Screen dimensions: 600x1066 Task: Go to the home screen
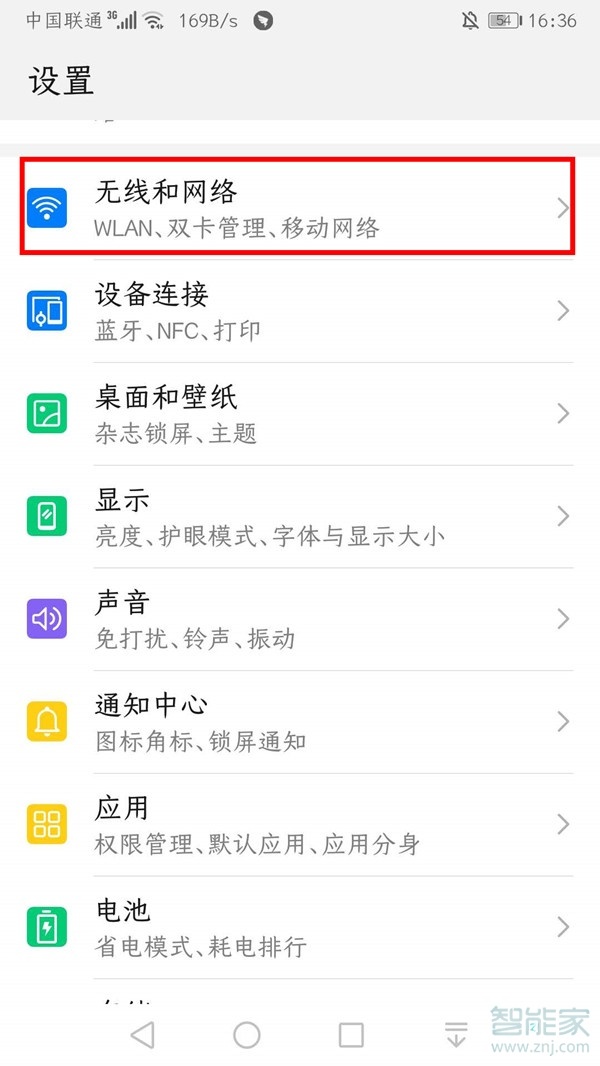[247, 1035]
